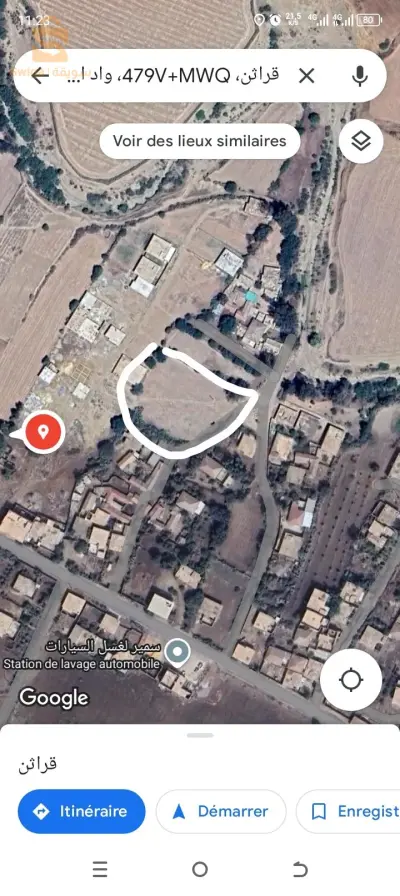This screenshot has height=896, width=400.
Task: Tap 'Voir des lieux similaires' chip
Action: click(x=199, y=141)
